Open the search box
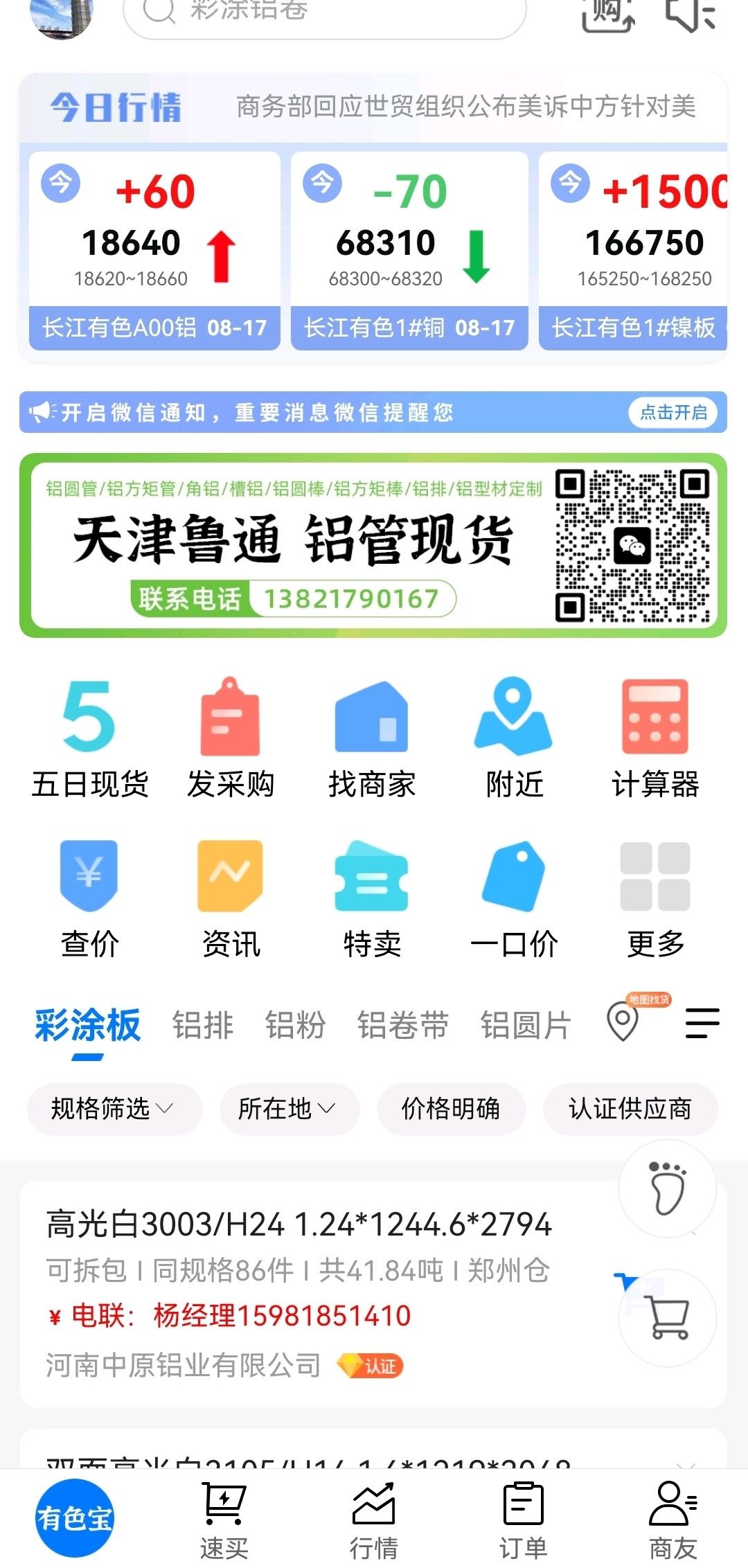Screen dimensions: 748x1568 coord(324,12)
